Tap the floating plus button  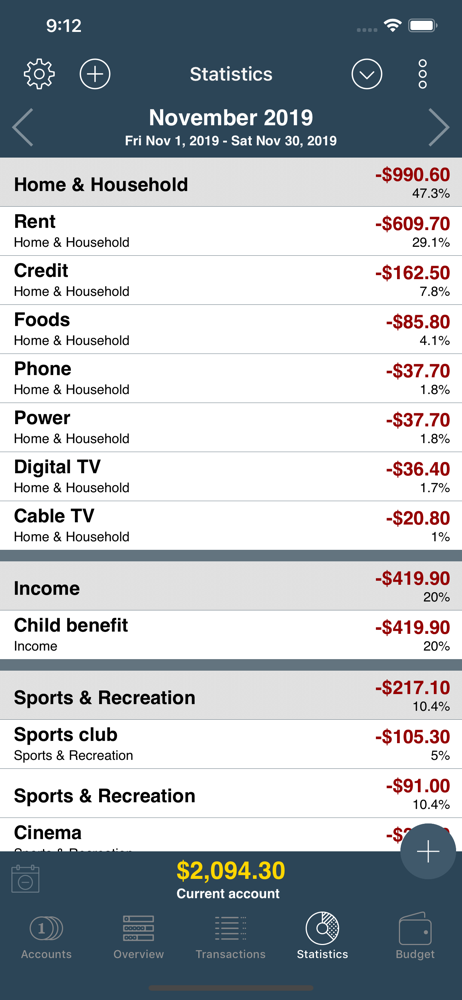tap(428, 853)
